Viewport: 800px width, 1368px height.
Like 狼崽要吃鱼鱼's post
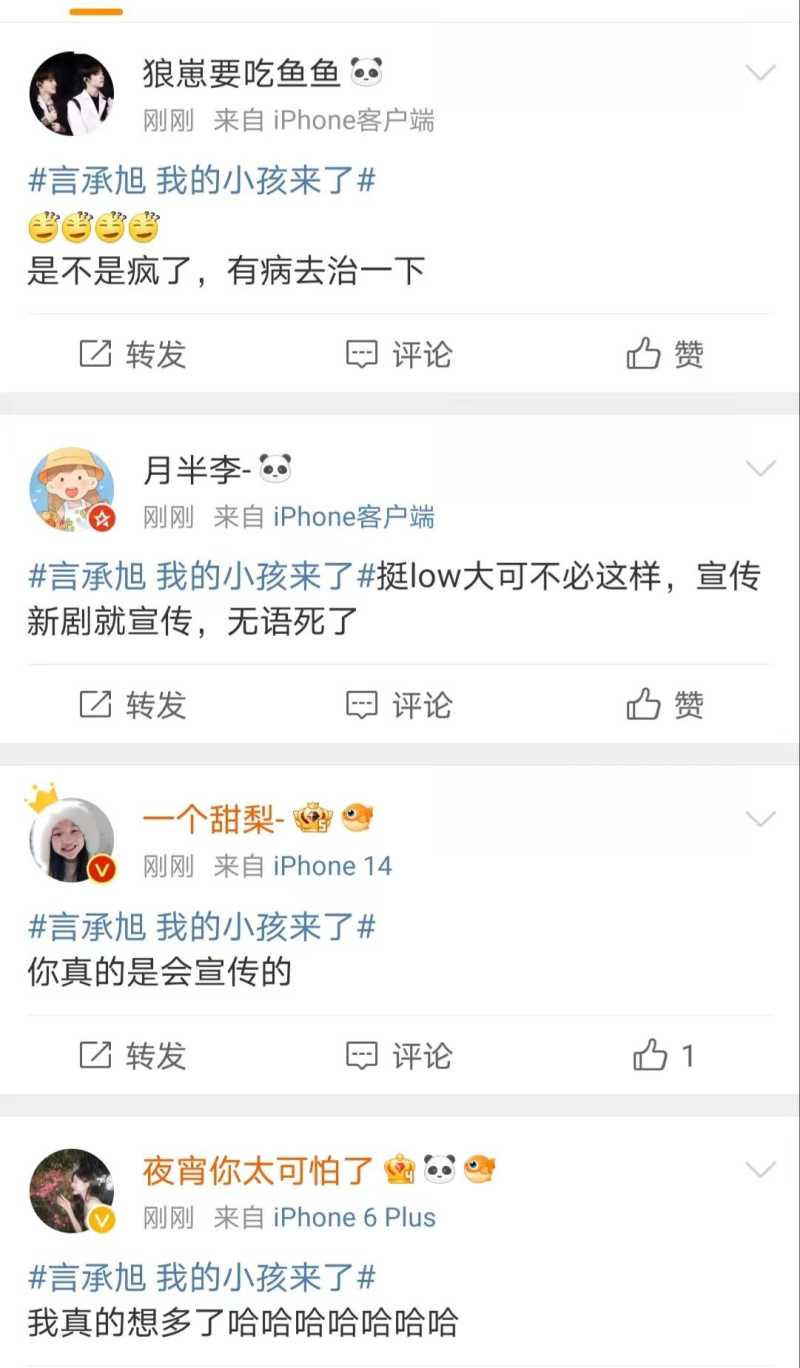[x=665, y=354]
